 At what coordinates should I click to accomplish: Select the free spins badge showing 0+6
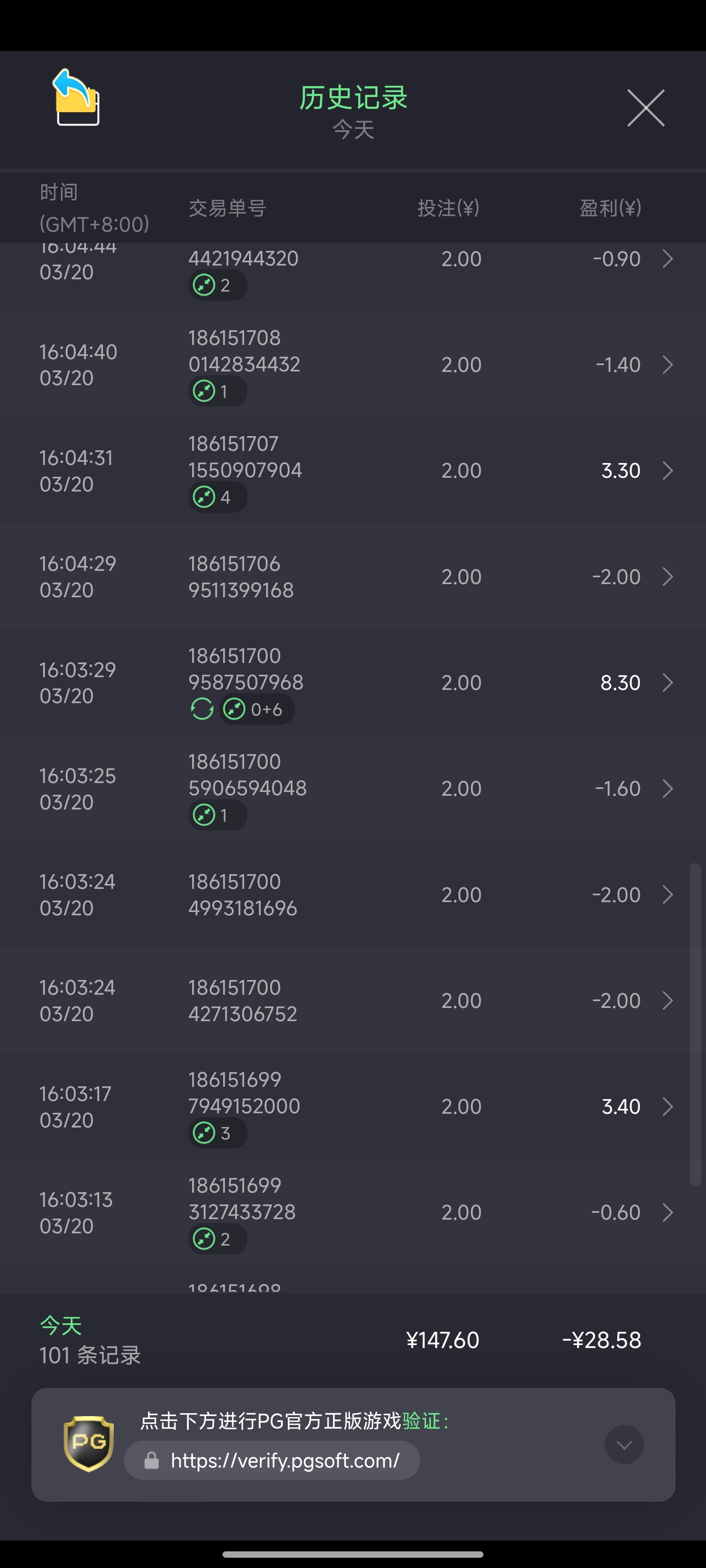[256, 709]
